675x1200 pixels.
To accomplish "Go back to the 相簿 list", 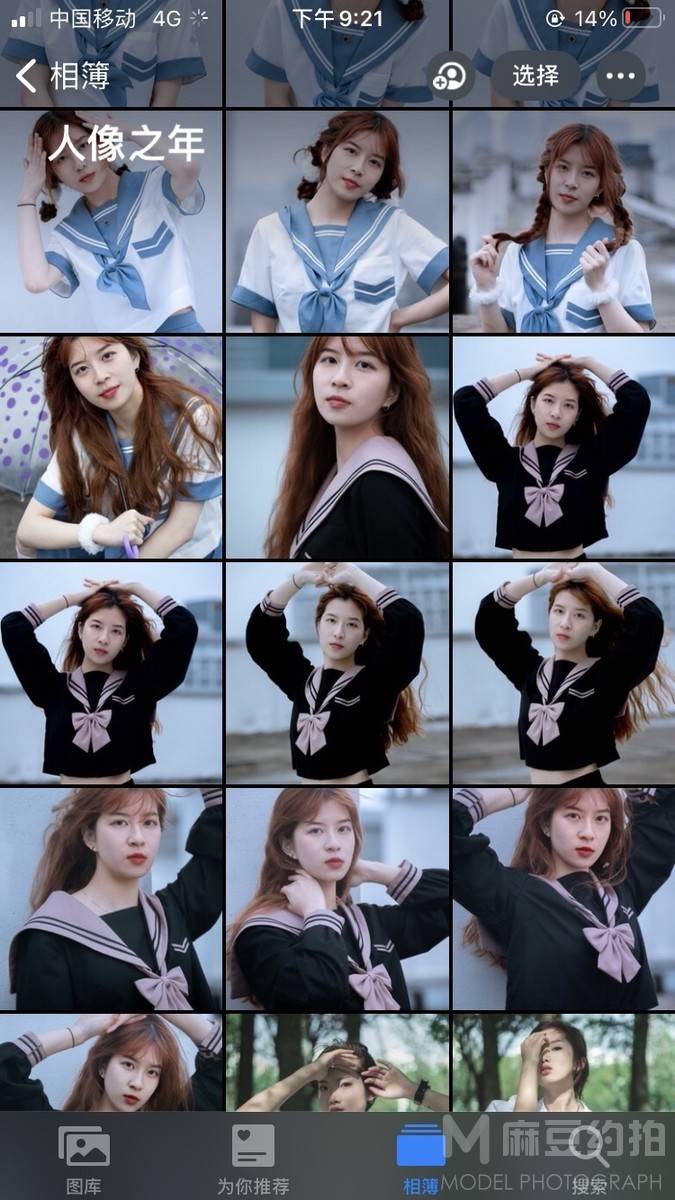I will (x=62, y=75).
